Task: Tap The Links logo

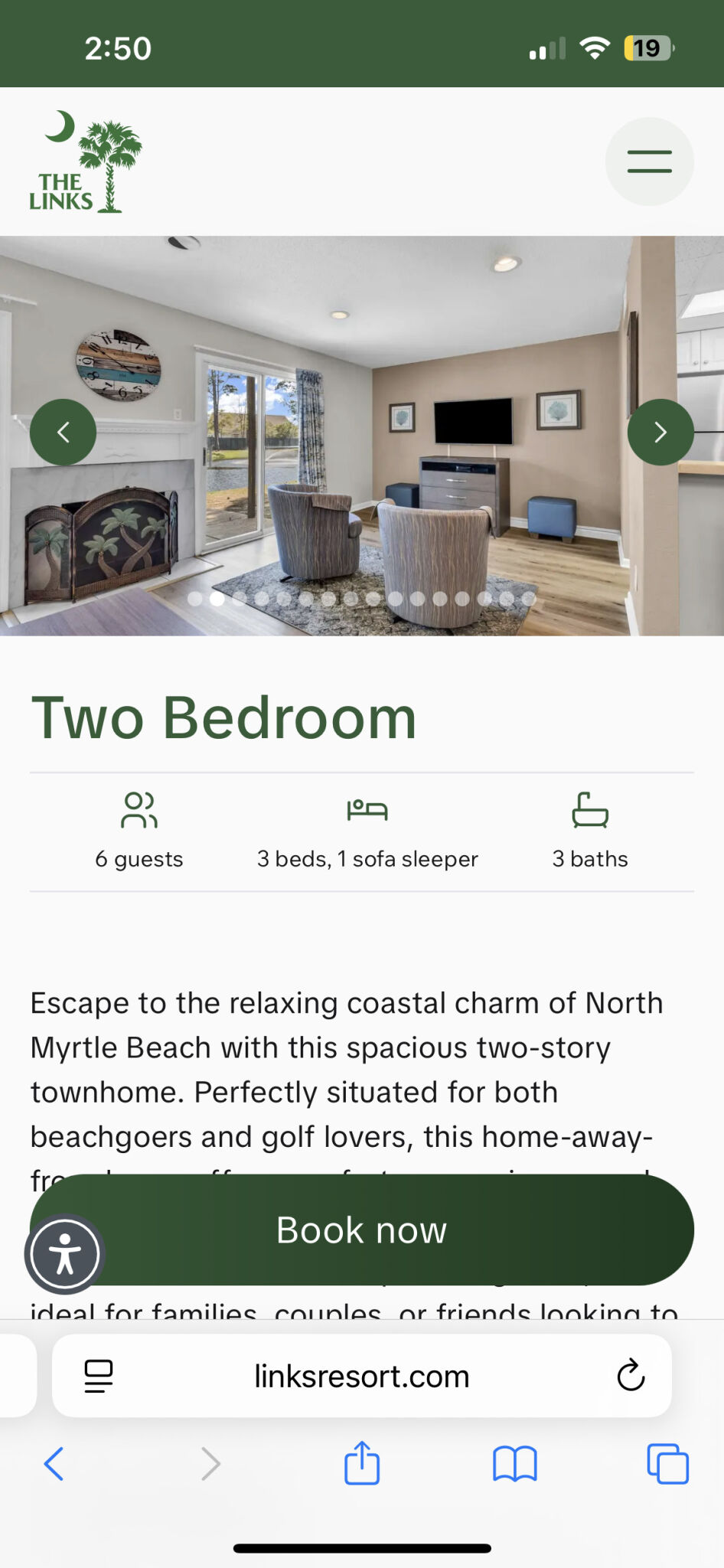Action: pyautogui.click(x=84, y=162)
